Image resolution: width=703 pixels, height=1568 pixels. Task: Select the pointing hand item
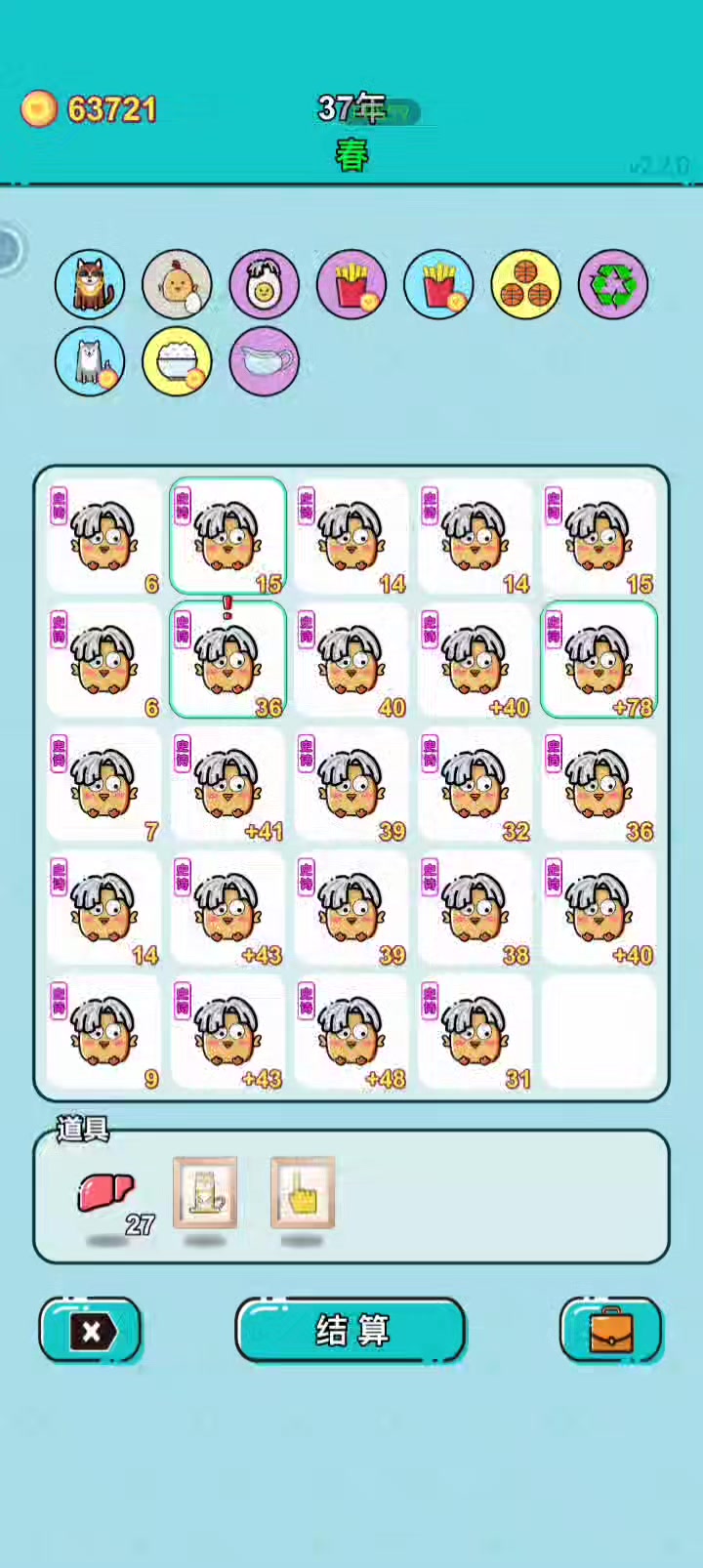tap(303, 1193)
